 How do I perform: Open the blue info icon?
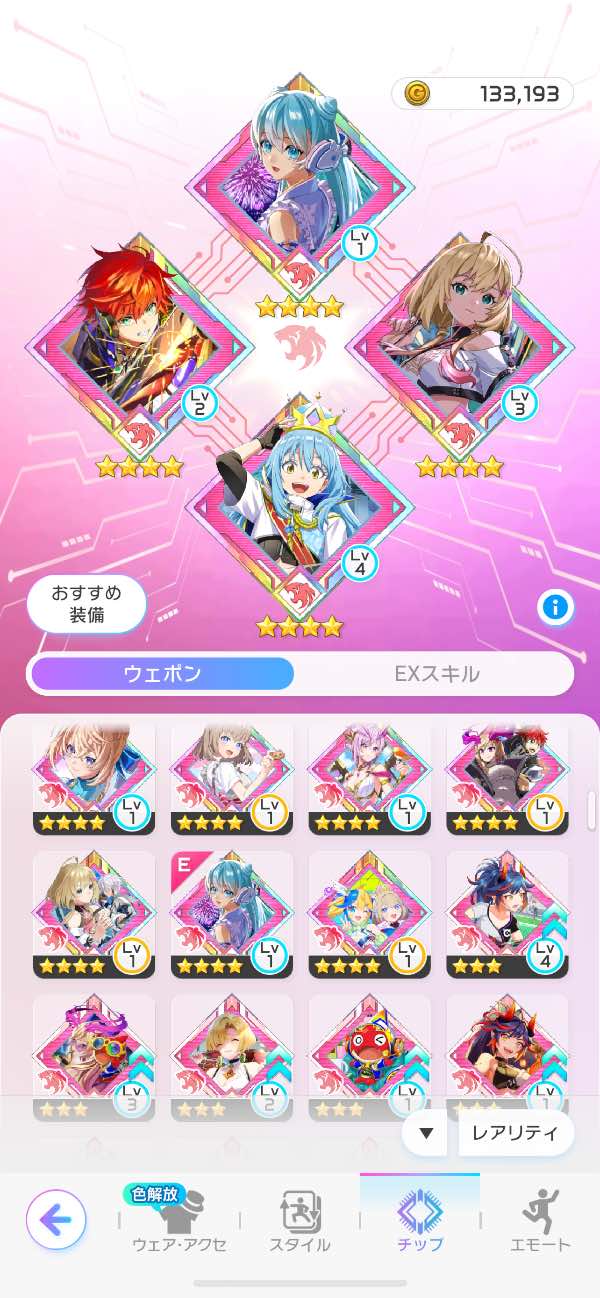(555, 606)
